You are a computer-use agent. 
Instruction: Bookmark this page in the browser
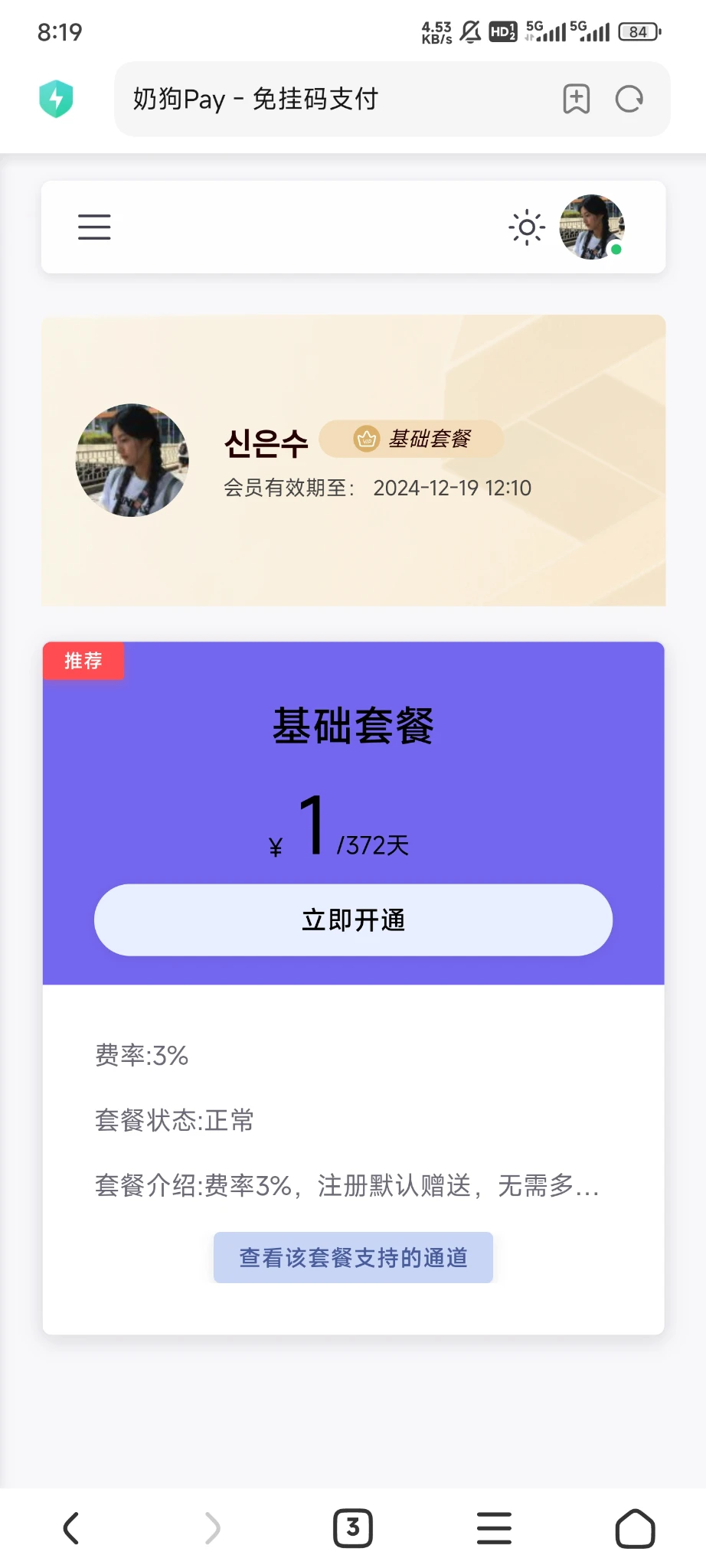[576, 99]
